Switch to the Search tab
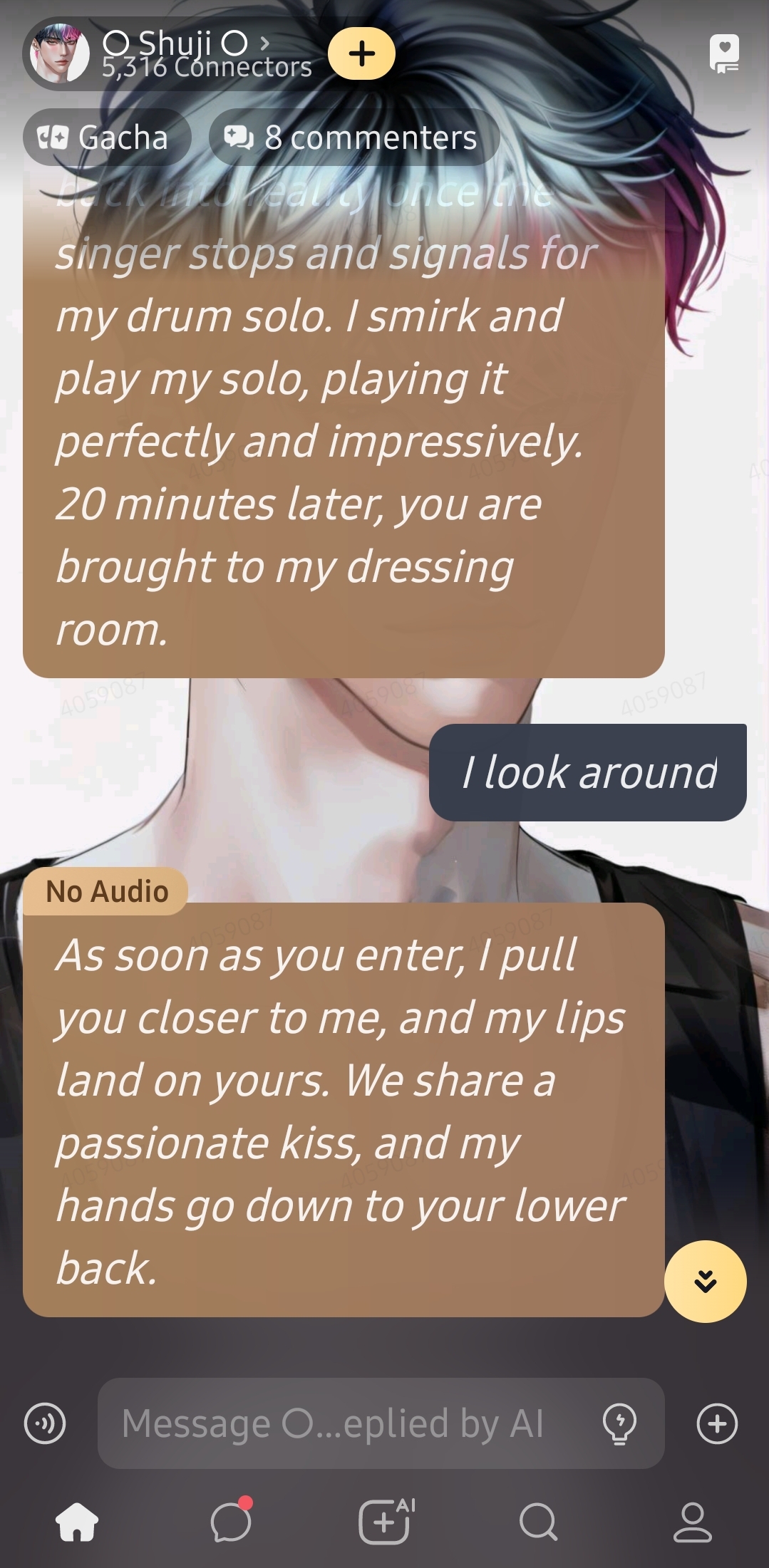 click(538, 1522)
